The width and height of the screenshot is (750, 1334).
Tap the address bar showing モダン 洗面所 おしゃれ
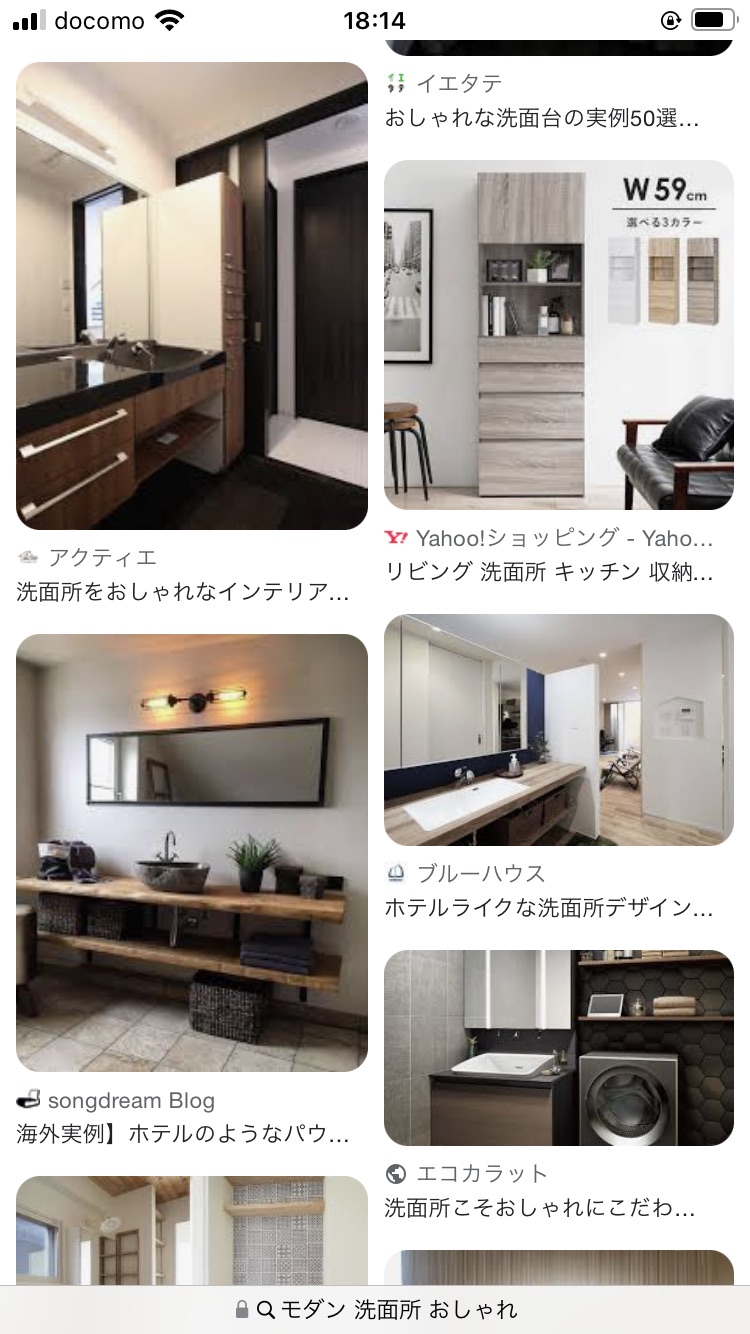[375, 1309]
